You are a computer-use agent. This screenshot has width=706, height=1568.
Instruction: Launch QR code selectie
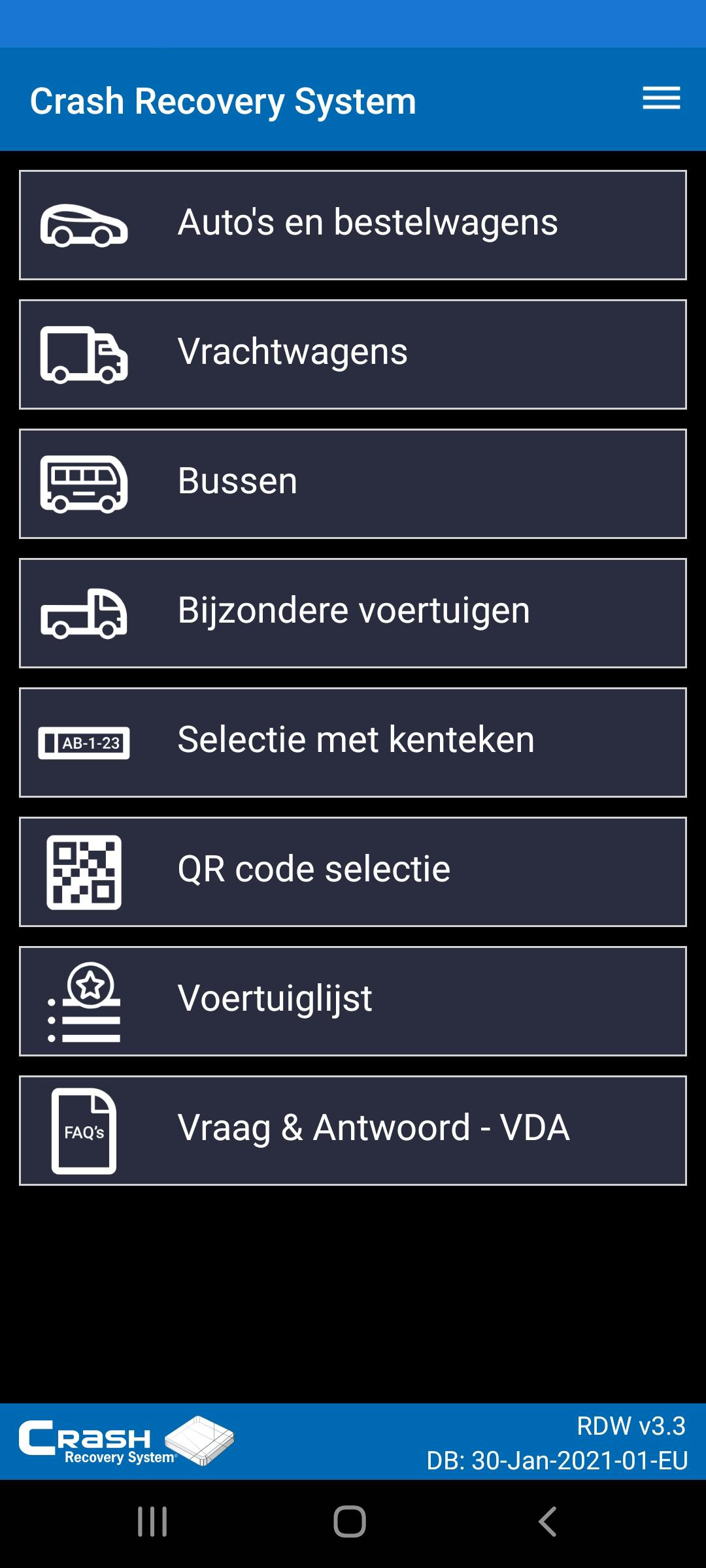[353, 872]
